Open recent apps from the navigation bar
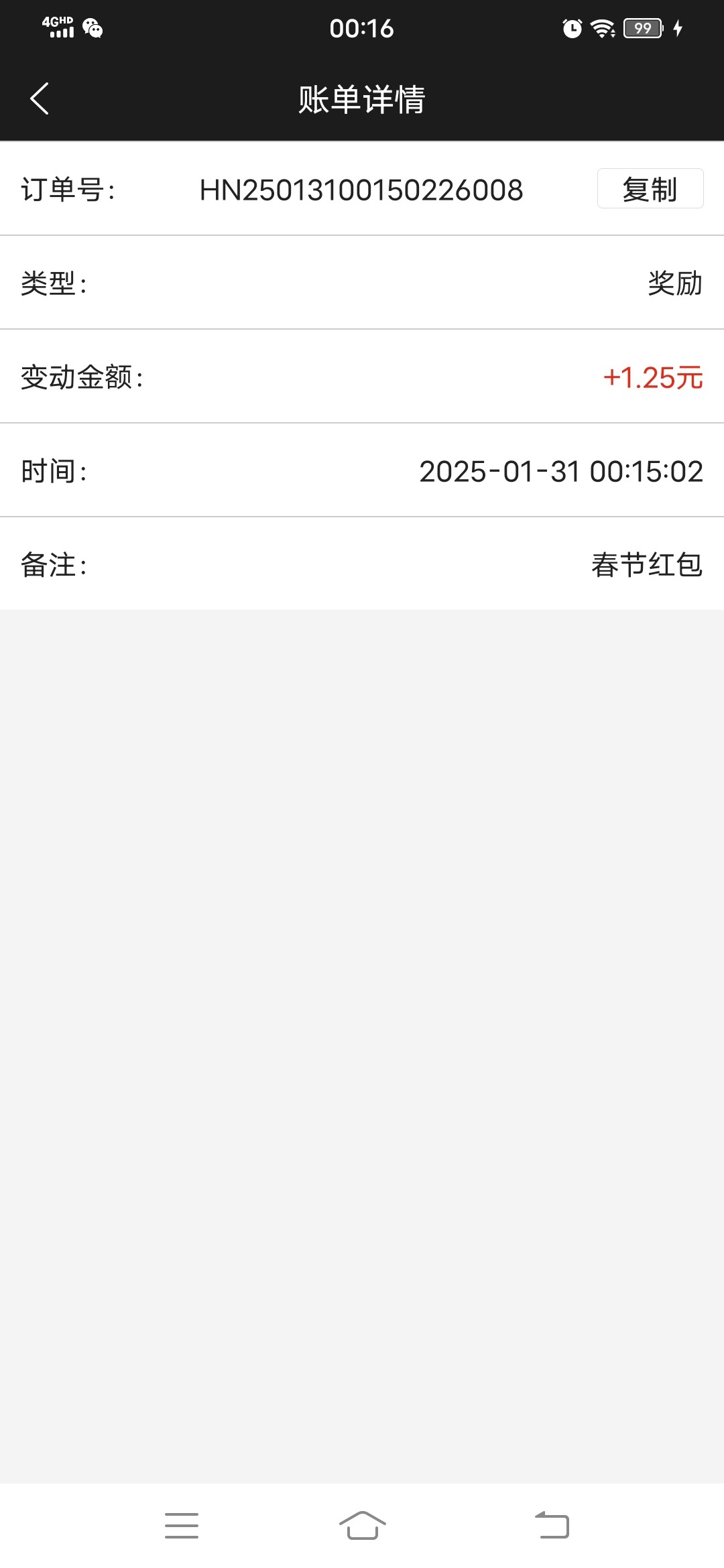The image size is (724, 1568). [x=182, y=1526]
